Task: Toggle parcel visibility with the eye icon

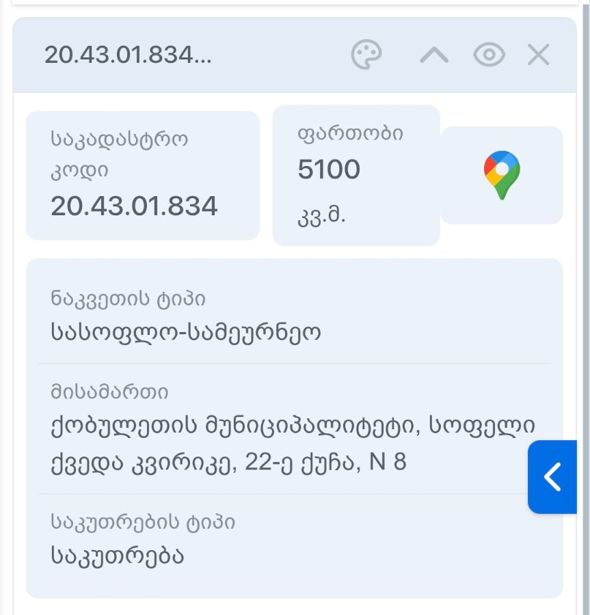Action: tap(489, 55)
